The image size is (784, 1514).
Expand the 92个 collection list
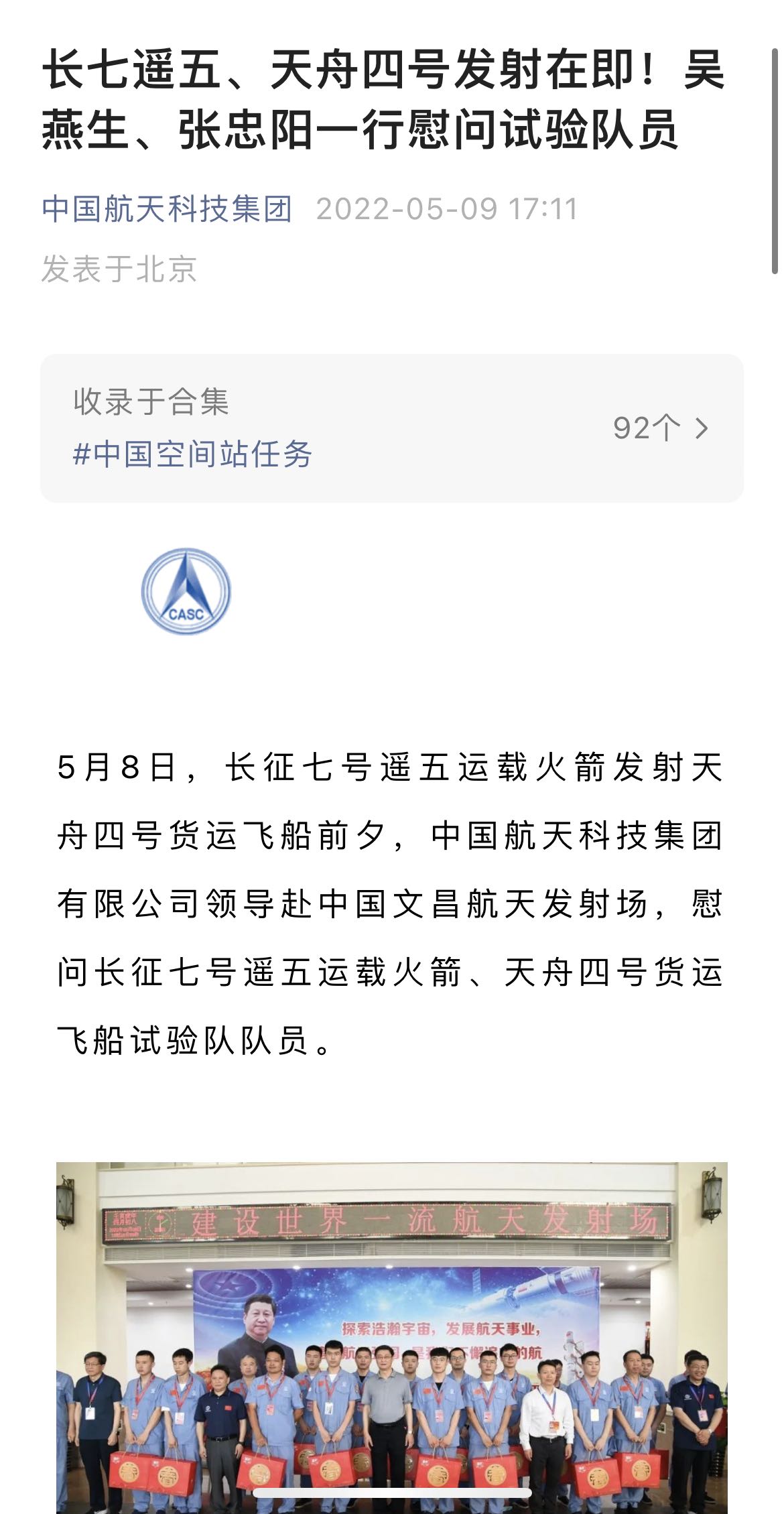(660, 428)
